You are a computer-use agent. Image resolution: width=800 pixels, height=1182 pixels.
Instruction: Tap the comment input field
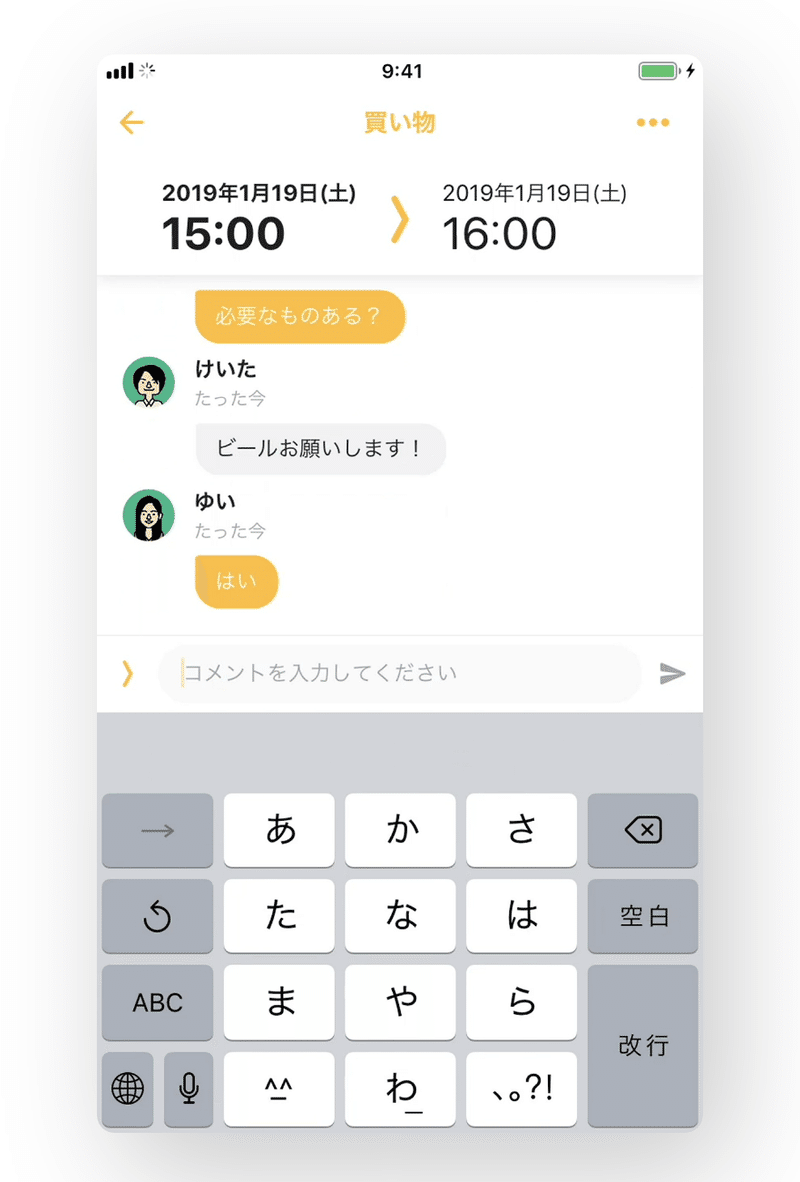point(400,673)
